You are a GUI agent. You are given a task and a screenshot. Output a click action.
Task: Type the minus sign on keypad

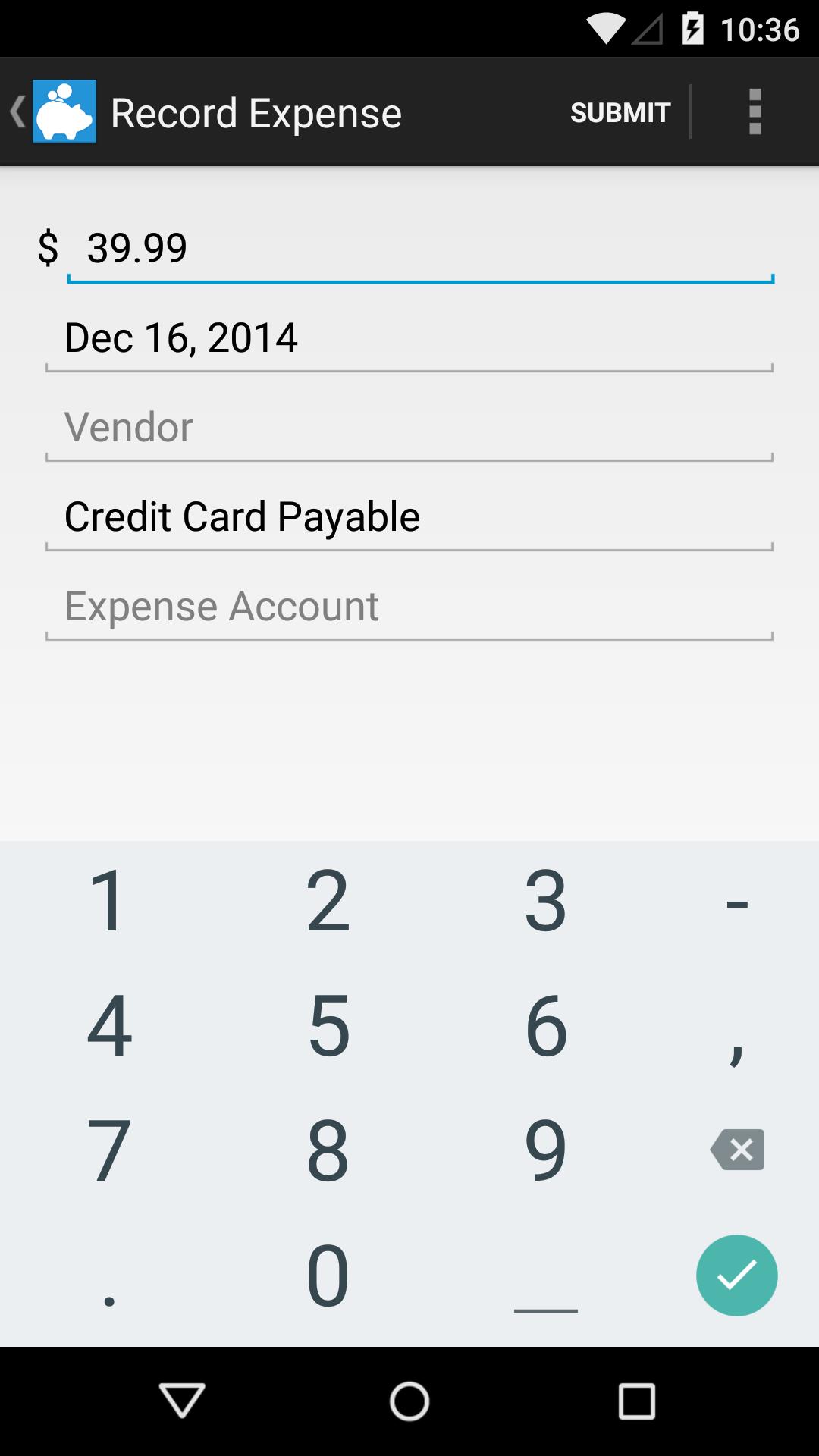tap(737, 902)
